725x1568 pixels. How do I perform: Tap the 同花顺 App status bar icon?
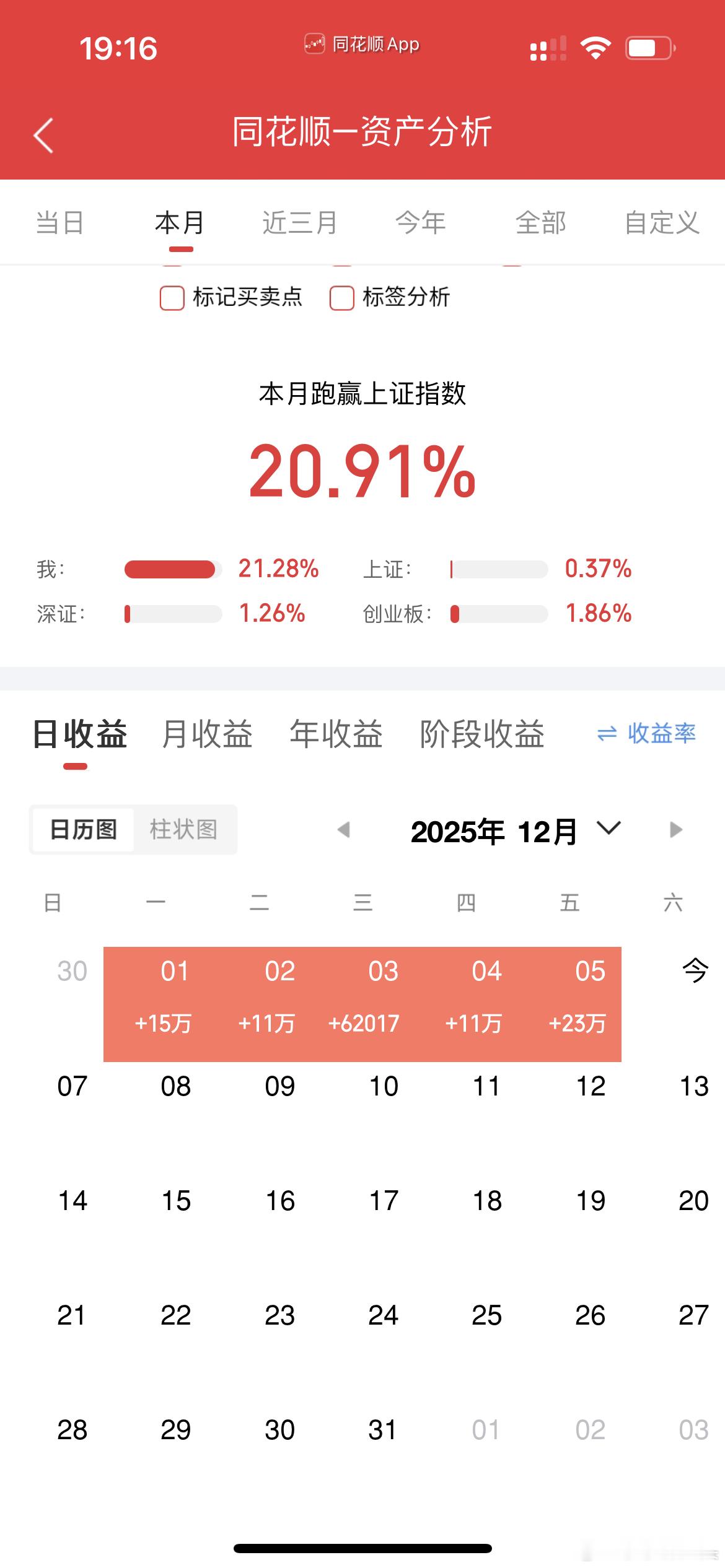pos(315,44)
